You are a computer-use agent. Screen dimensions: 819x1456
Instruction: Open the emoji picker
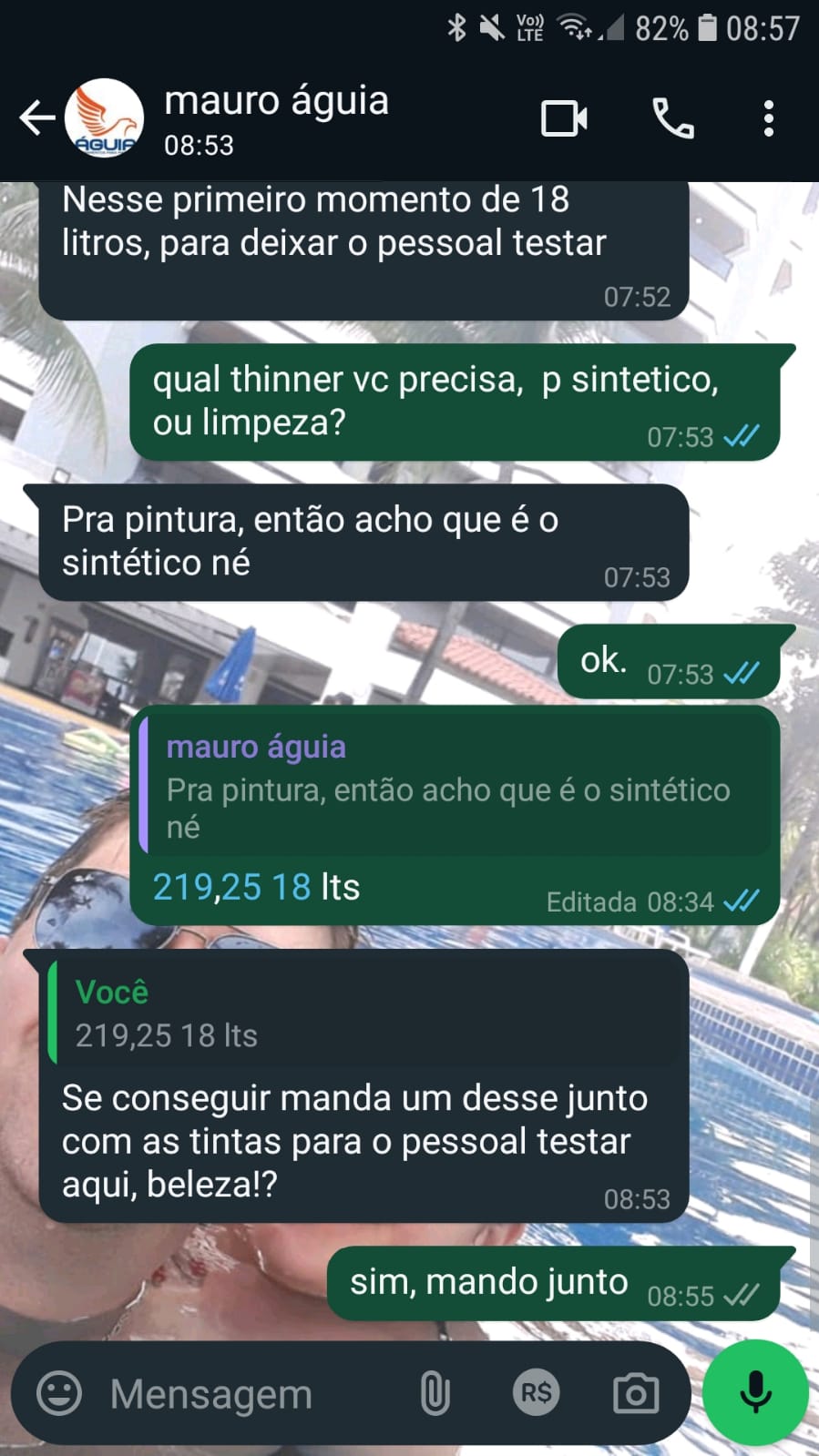click(59, 1393)
